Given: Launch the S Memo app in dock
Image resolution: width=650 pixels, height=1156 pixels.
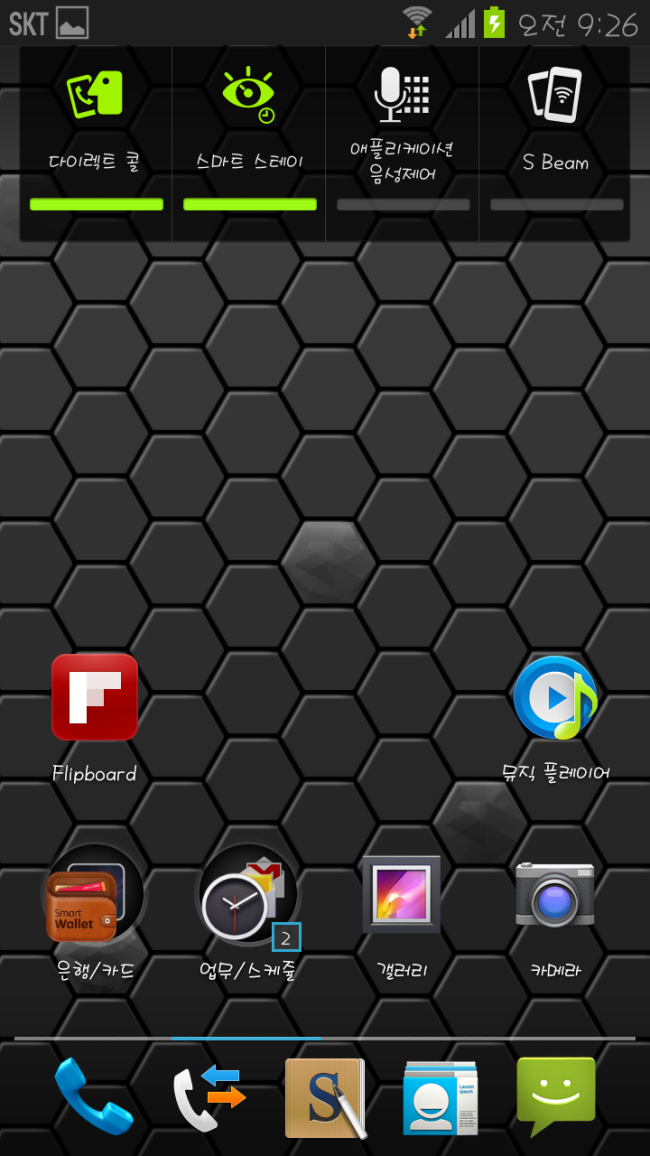Looking at the screenshot, I should click(325, 1098).
